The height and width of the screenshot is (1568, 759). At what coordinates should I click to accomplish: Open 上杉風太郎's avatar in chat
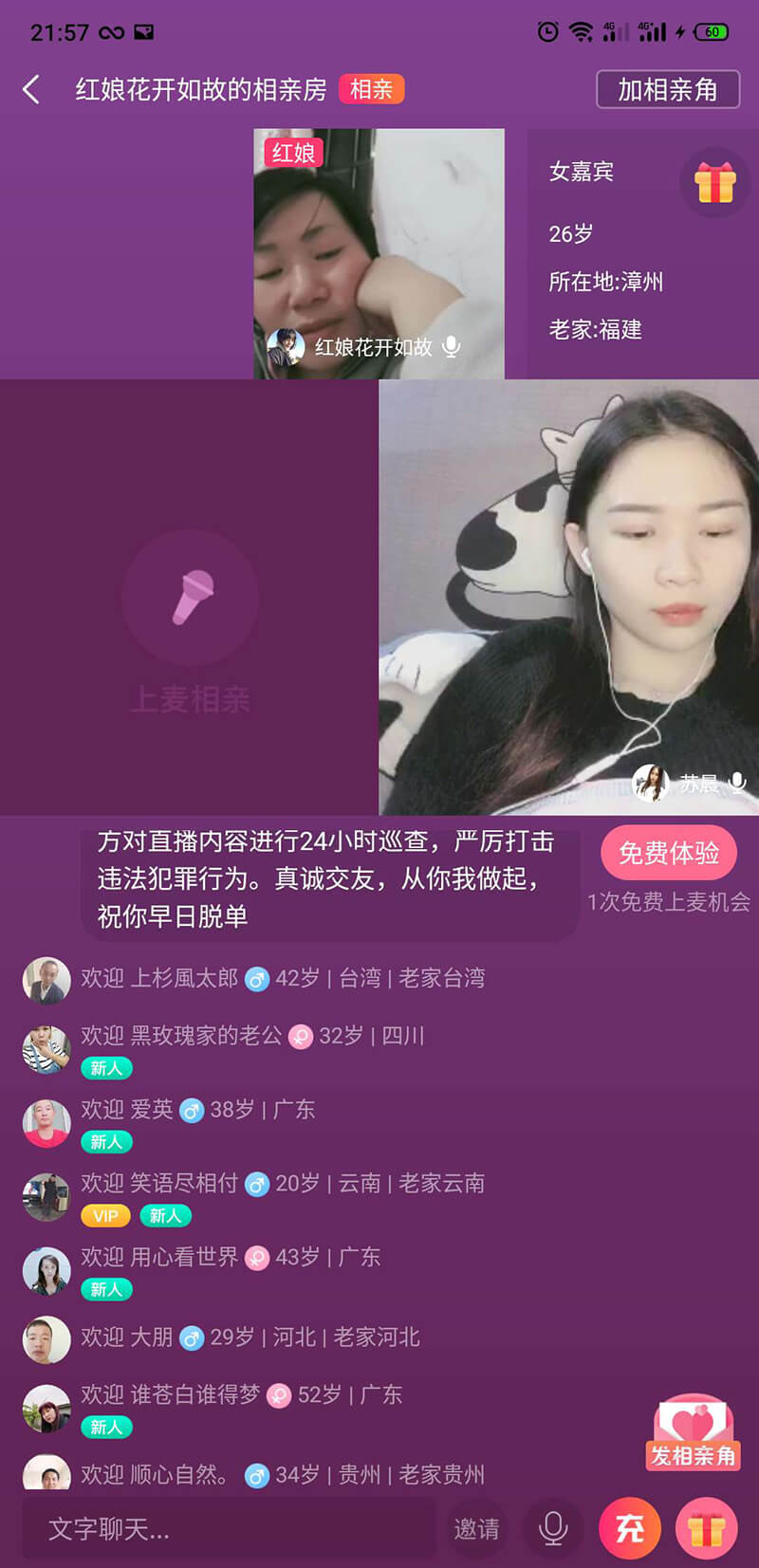click(46, 981)
